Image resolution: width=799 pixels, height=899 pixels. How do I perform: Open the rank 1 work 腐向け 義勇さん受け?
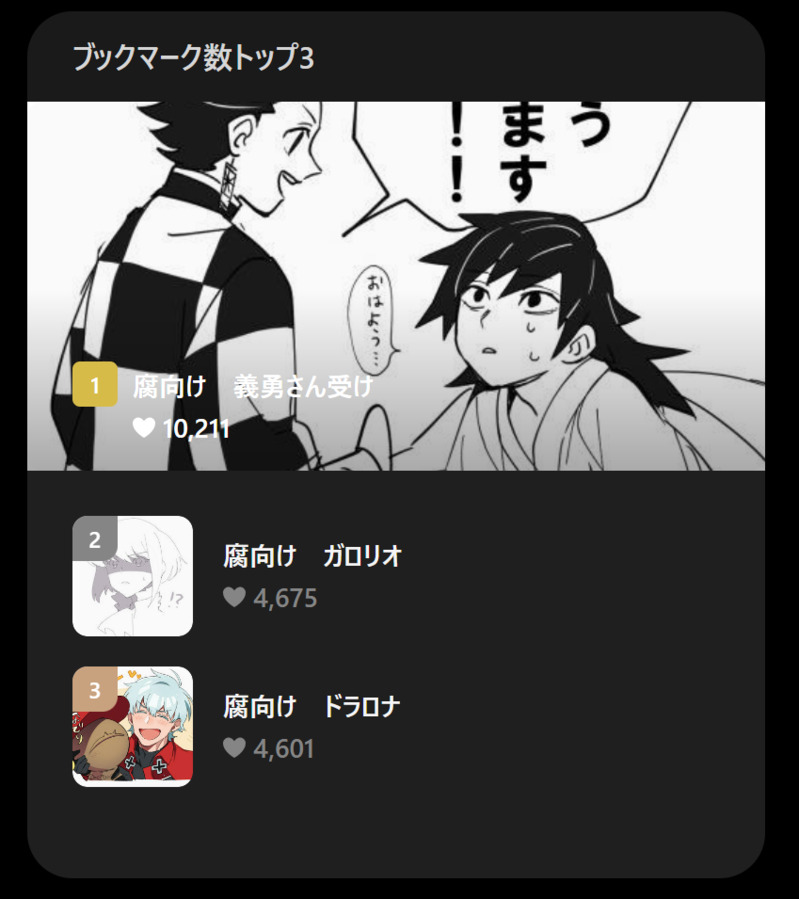point(253,386)
